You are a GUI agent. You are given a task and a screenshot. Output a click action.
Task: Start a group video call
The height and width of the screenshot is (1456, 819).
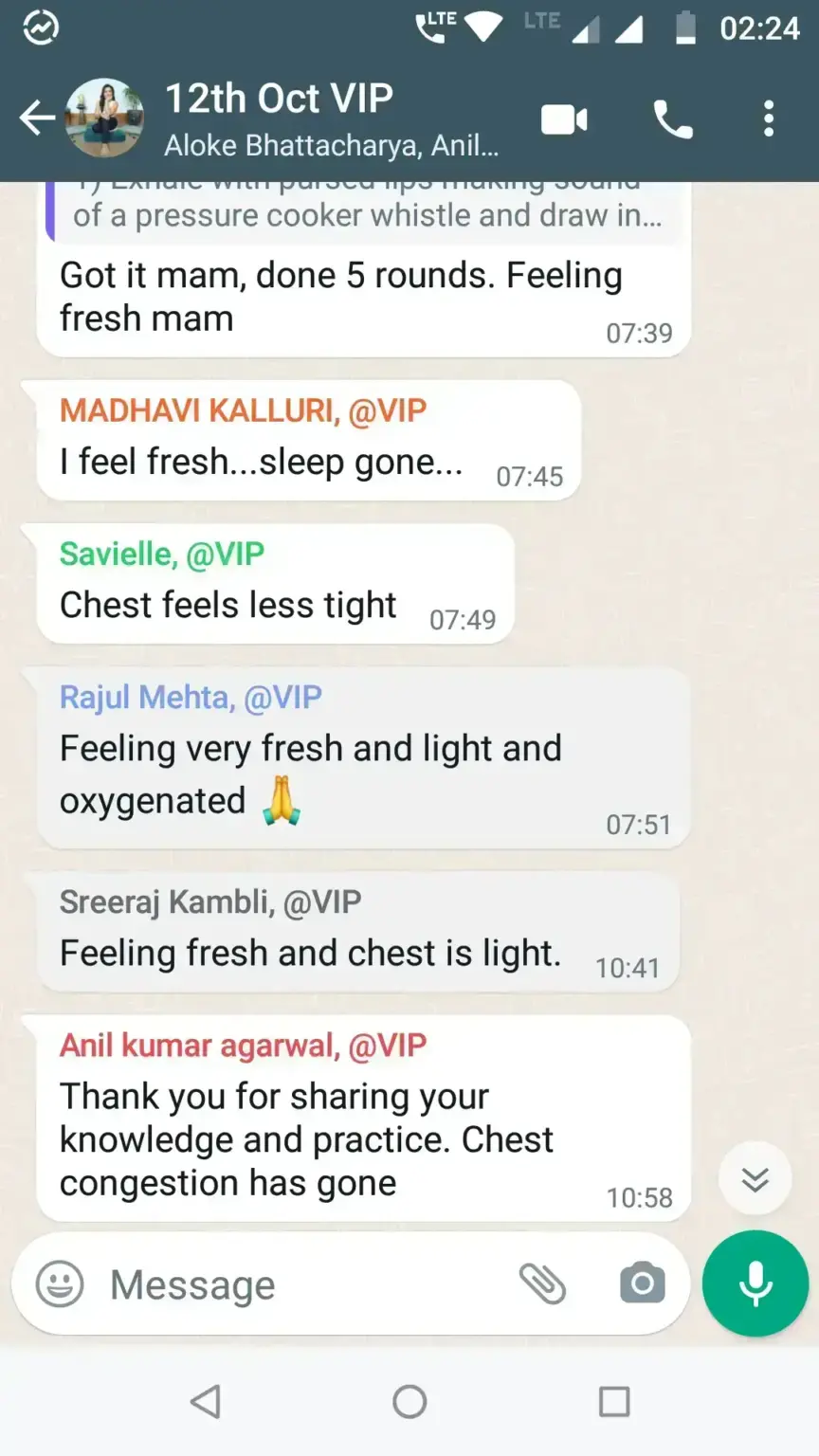(564, 120)
